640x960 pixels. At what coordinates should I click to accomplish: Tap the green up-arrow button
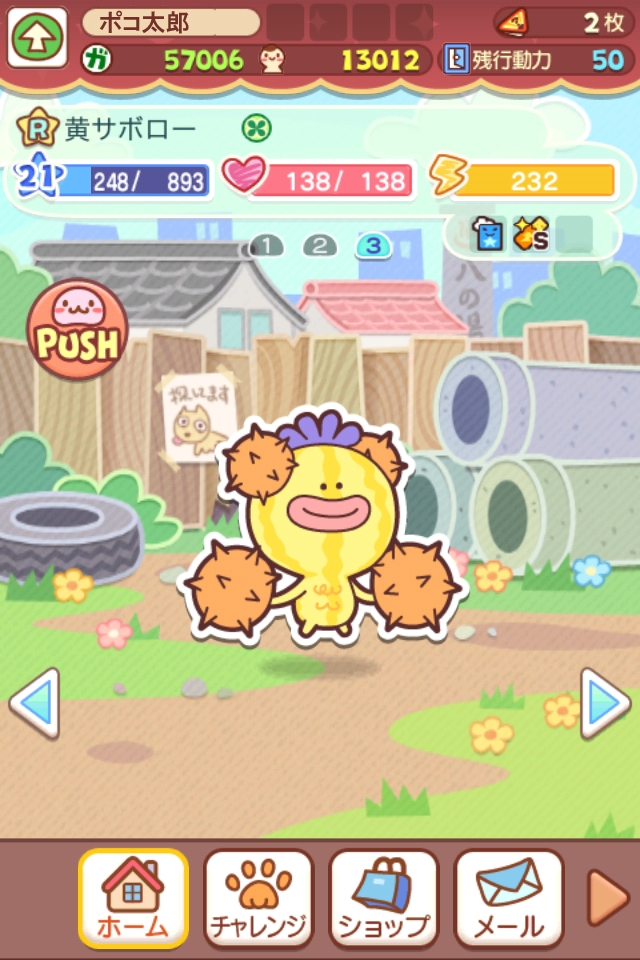click(x=37, y=38)
